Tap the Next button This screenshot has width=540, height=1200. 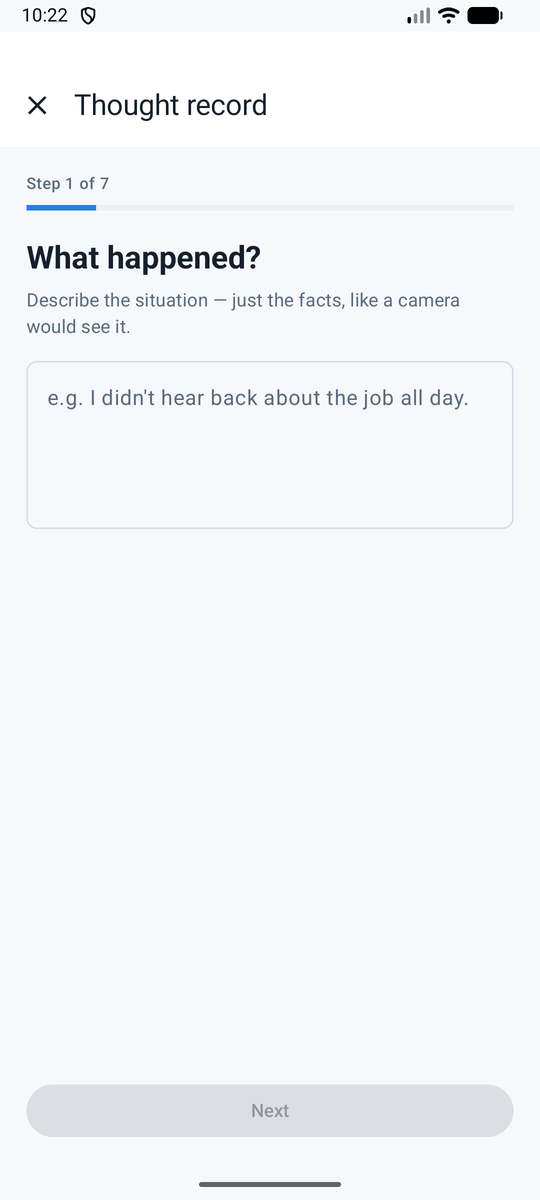pos(270,1111)
